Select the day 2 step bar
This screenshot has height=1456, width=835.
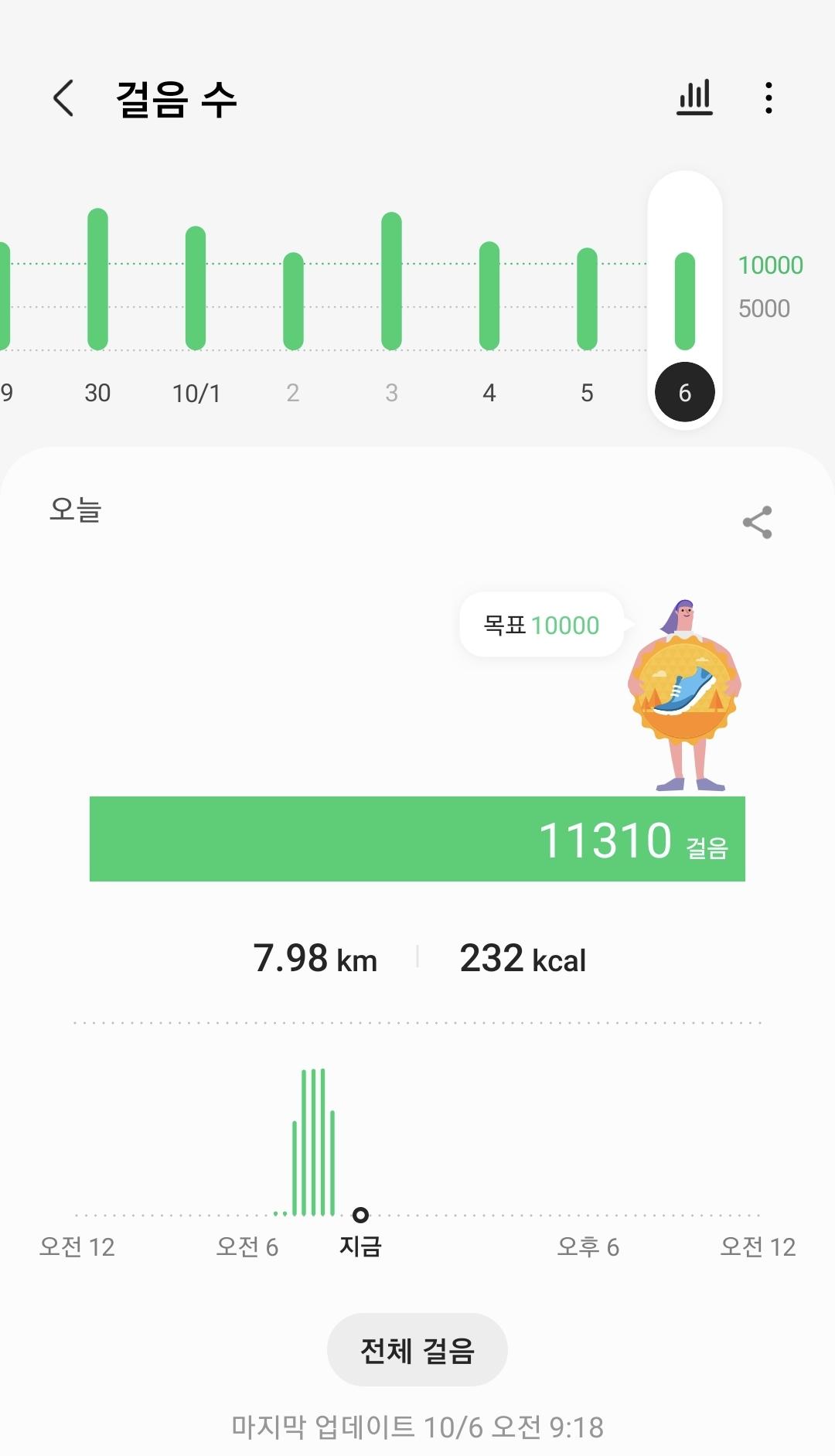(x=293, y=302)
